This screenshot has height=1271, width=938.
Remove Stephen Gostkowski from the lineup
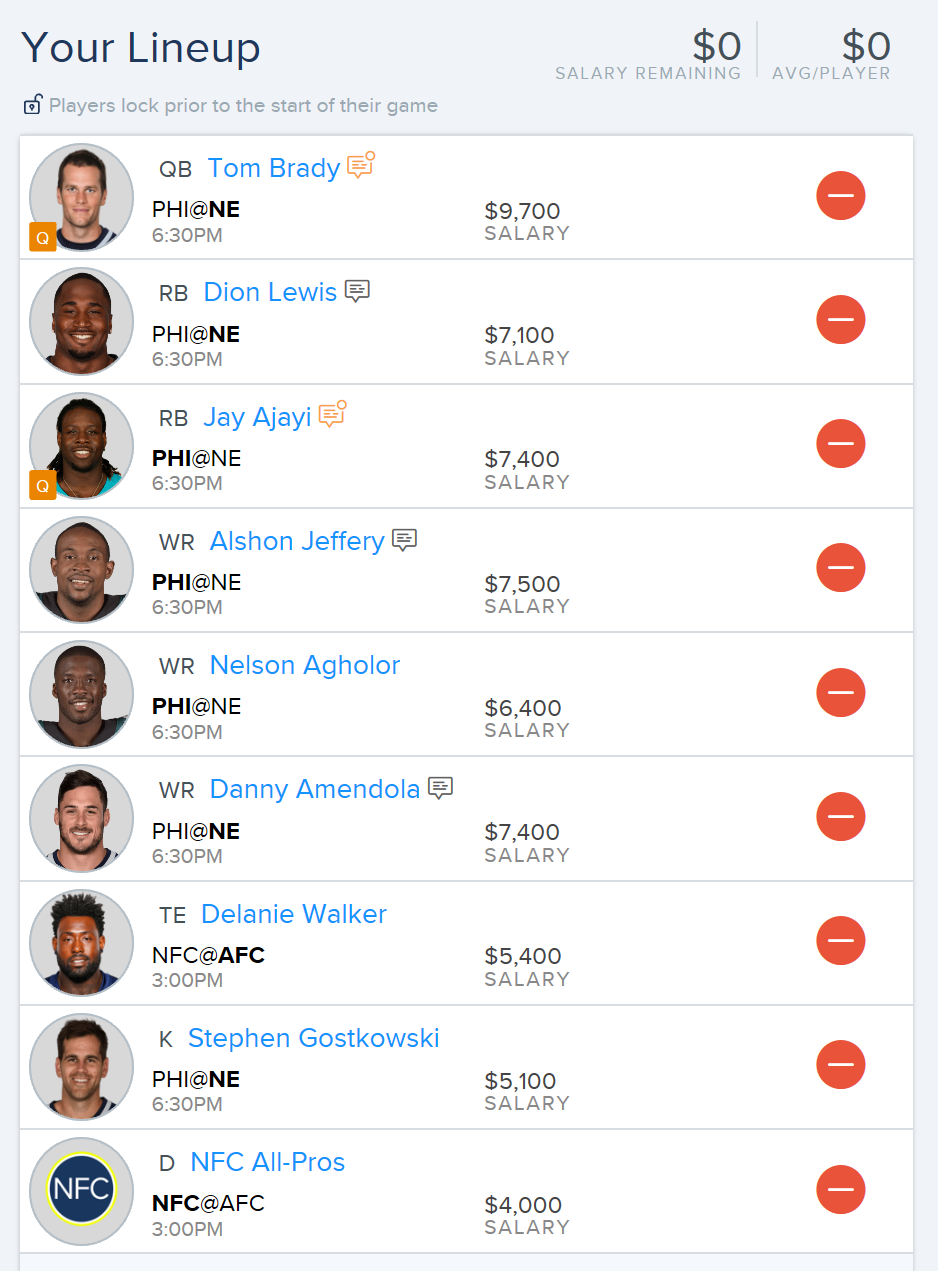(x=841, y=1064)
